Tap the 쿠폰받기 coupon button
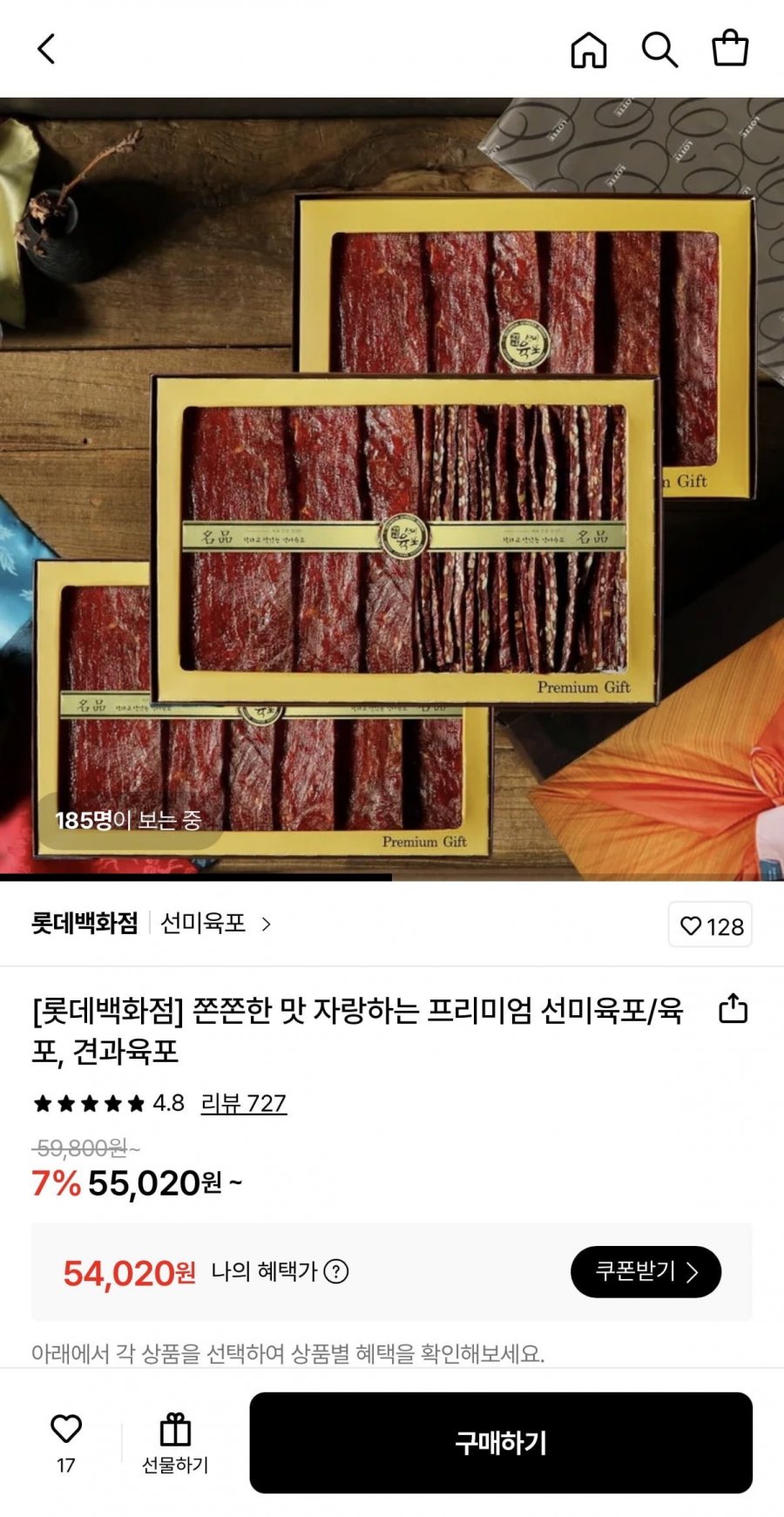Screen dimensions: 784x1517 [x=645, y=1272]
